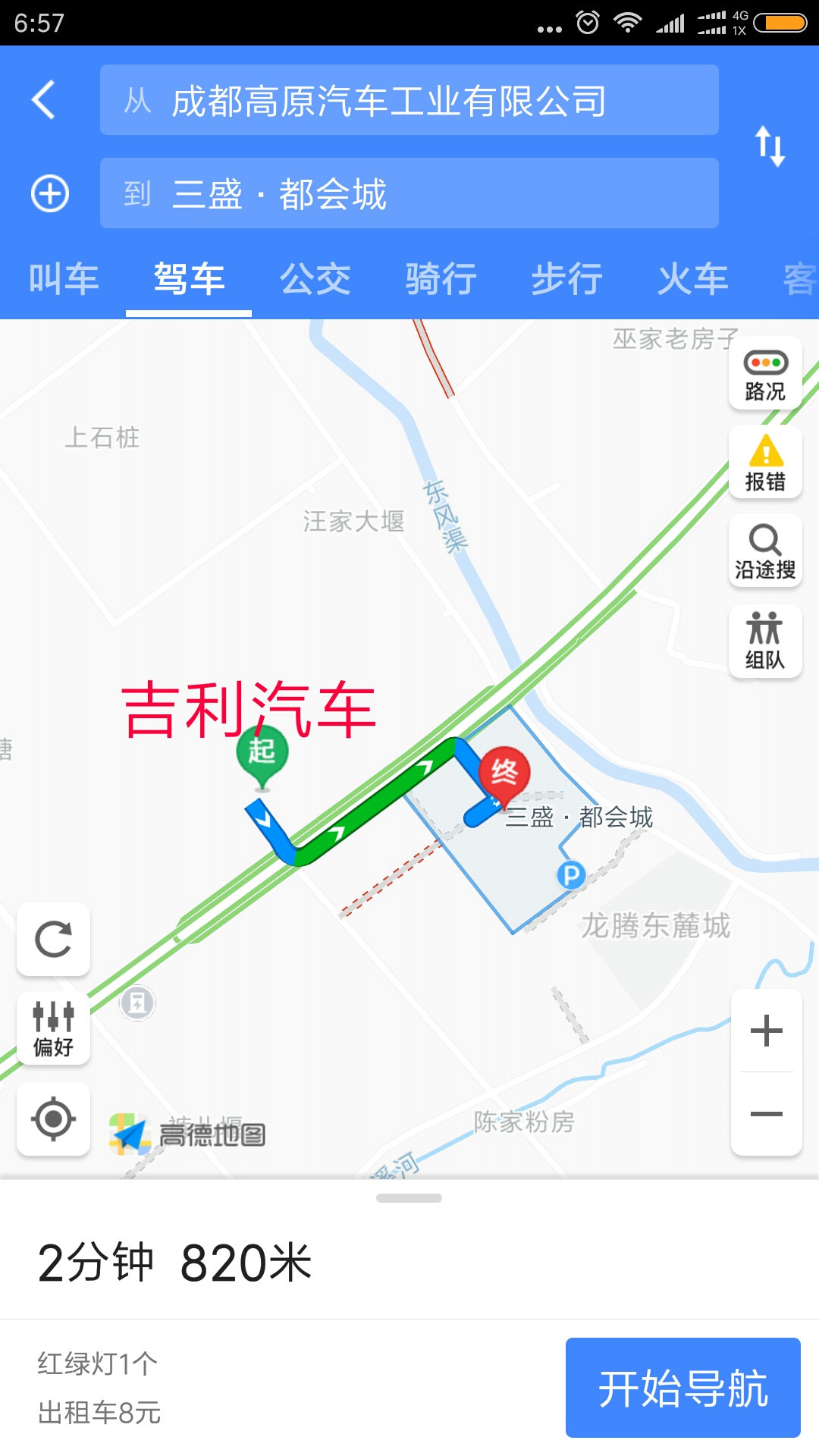Go back with the arrow at top left

(43, 99)
